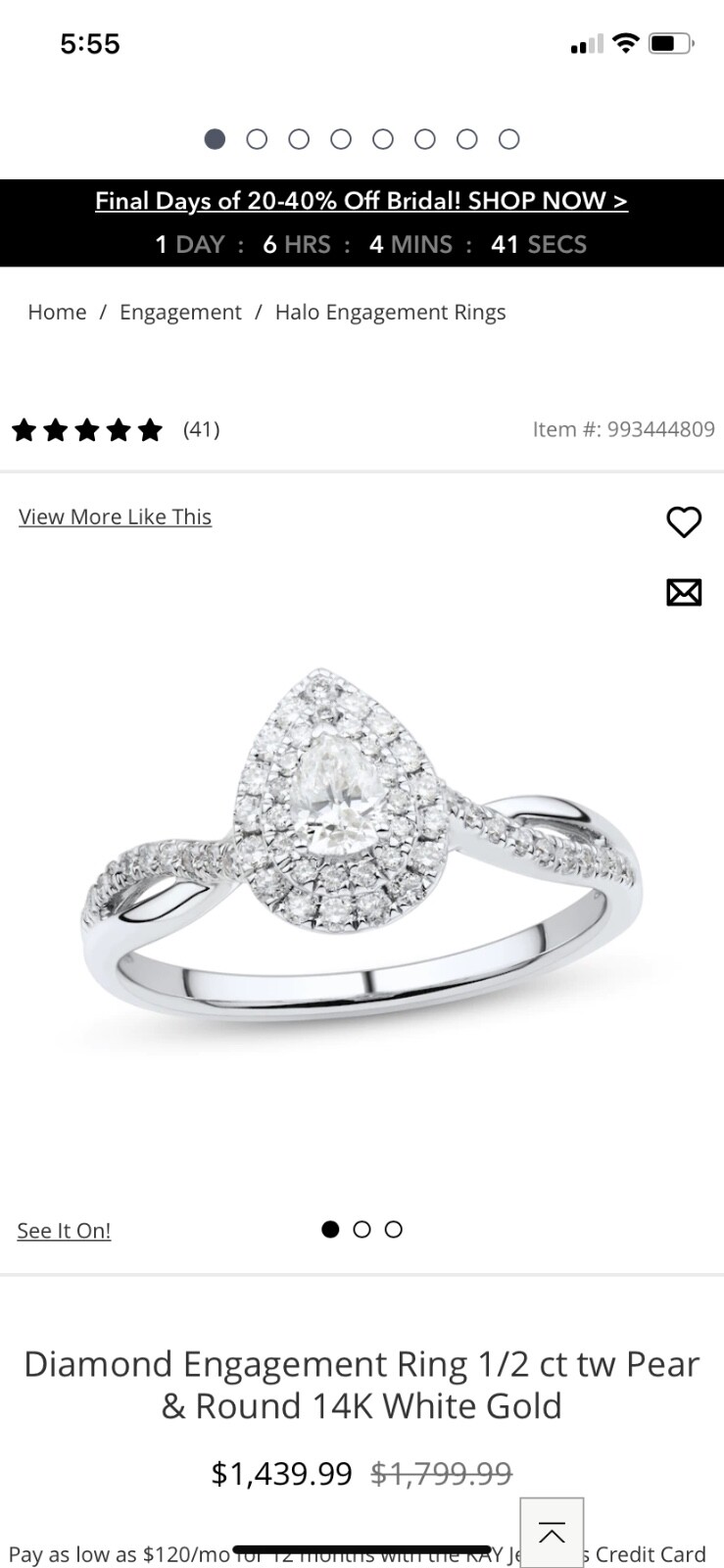Image resolution: width=724 pixels, height=1568 pixels.
Task: Select the filled dot in the top carousel
Action: [214, 138]
